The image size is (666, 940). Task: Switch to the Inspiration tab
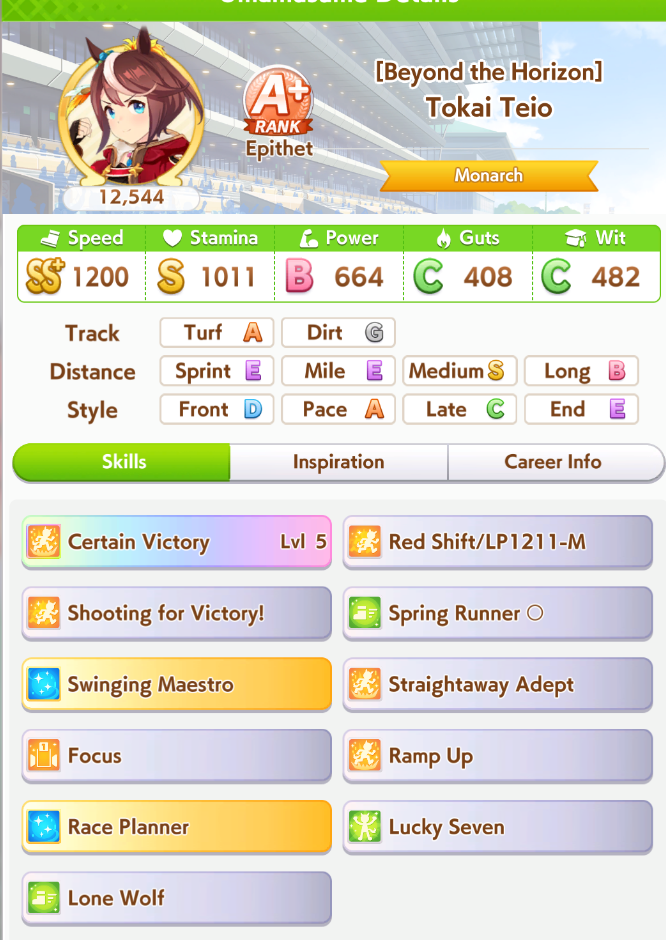pyautogui.click(x=338, y=462)
